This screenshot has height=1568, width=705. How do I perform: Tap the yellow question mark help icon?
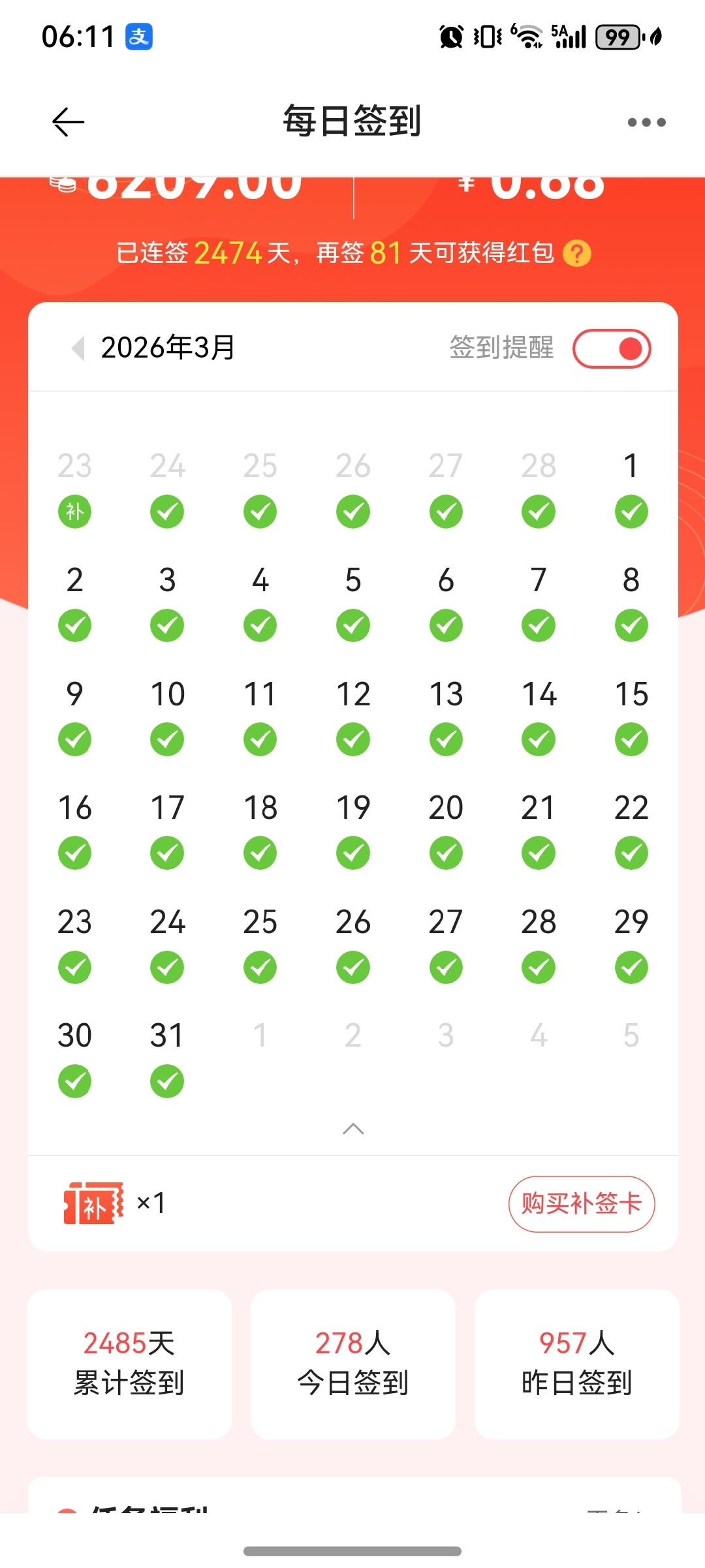(x=577, y=253)
